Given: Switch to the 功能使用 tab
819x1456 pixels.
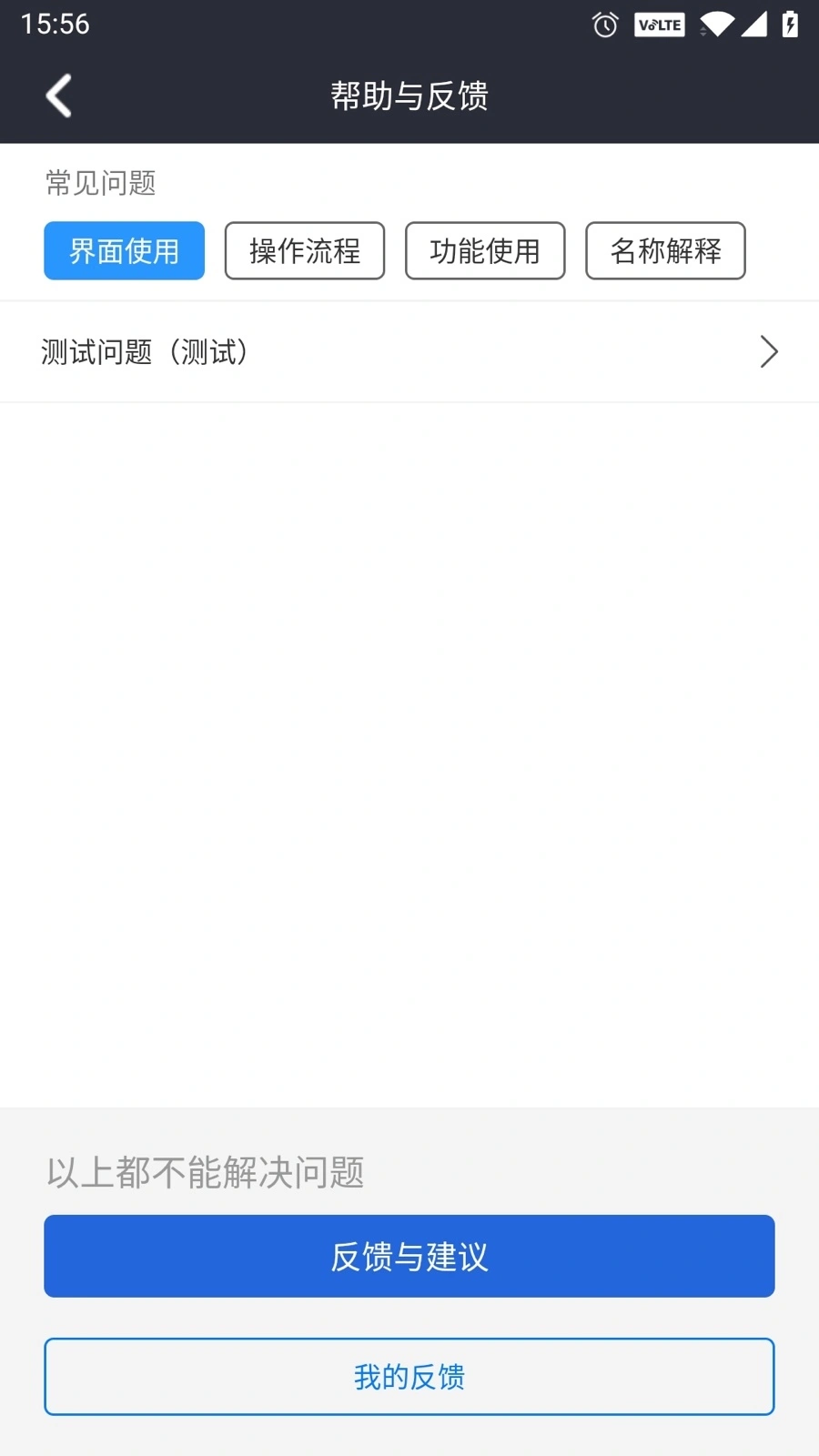Looking at the screenshot, I should 484,250.
